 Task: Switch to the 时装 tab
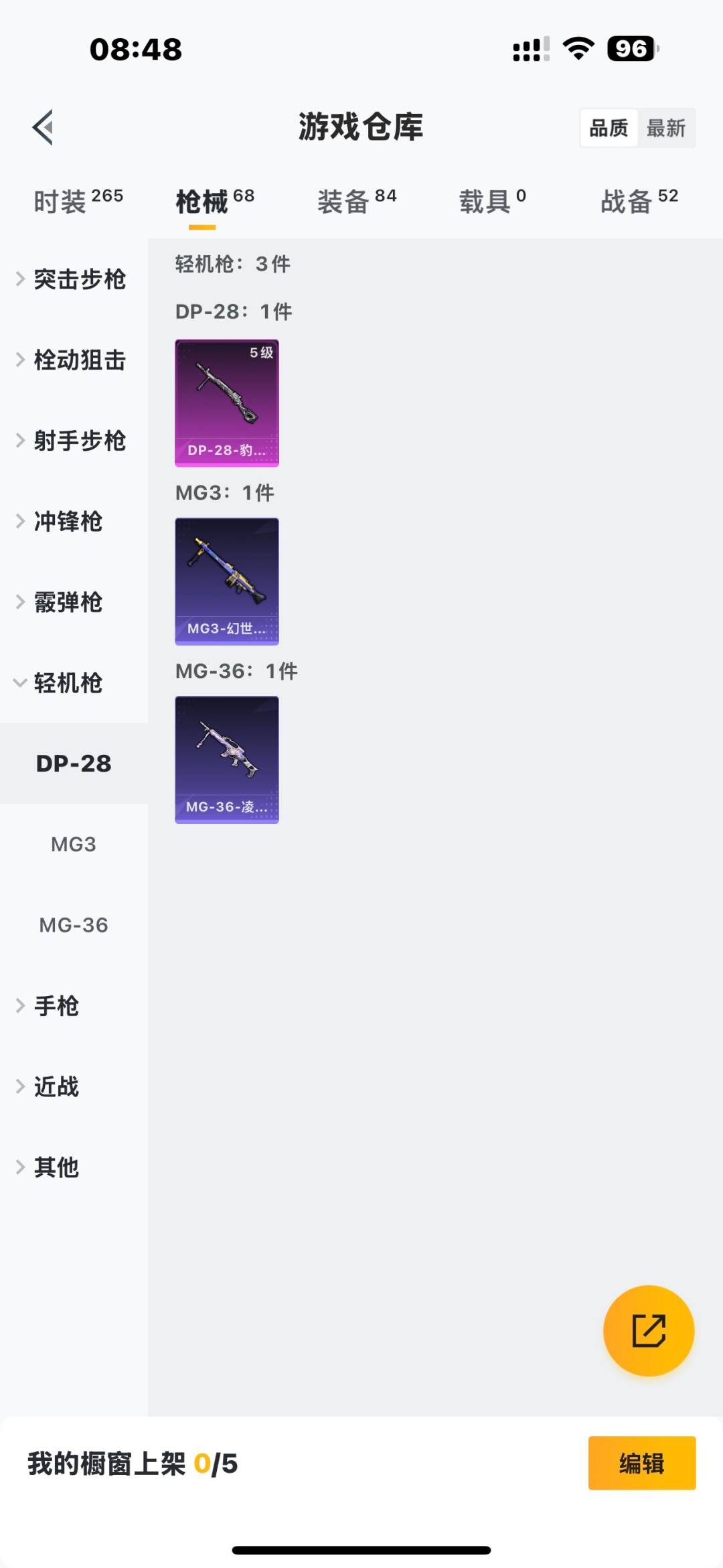78,201
